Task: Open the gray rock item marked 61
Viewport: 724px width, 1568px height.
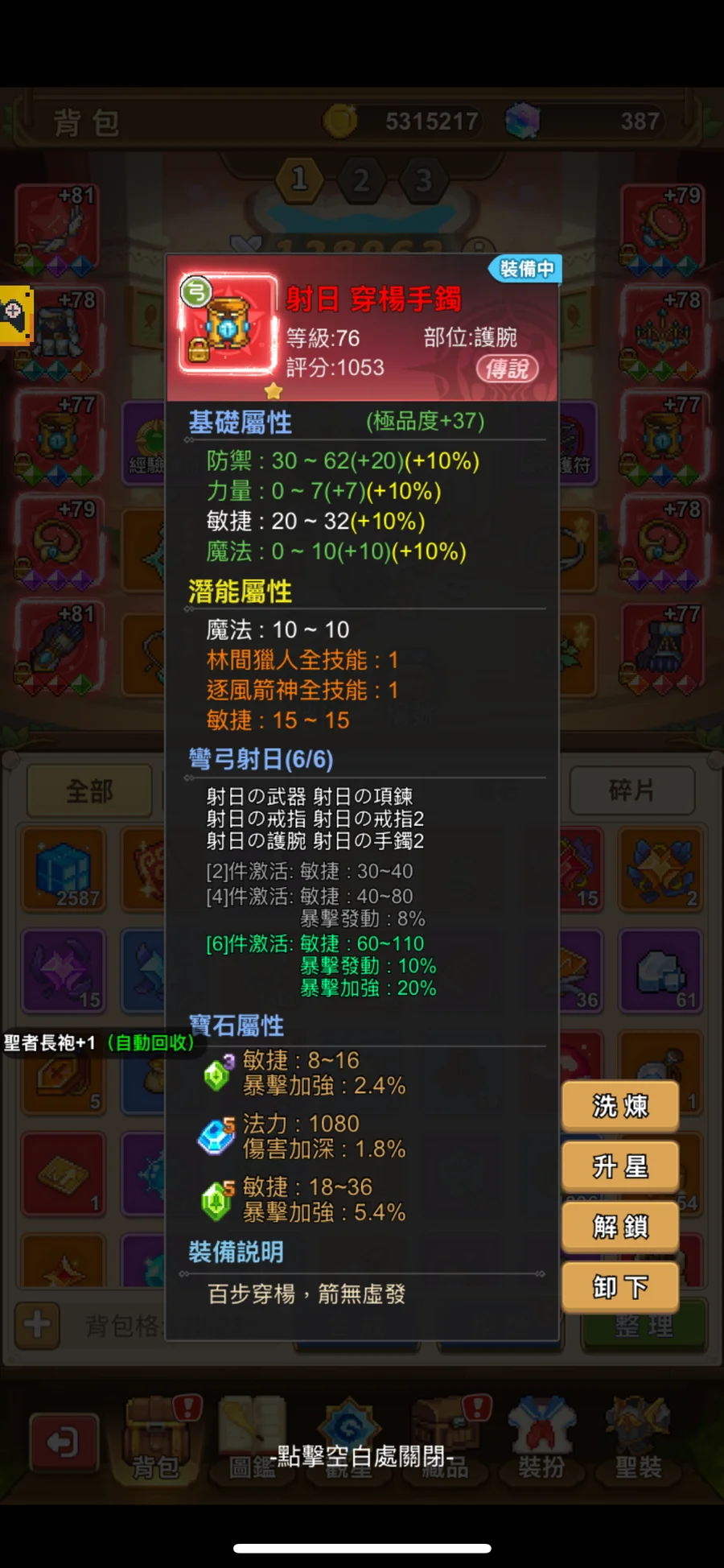Action: 660,971
